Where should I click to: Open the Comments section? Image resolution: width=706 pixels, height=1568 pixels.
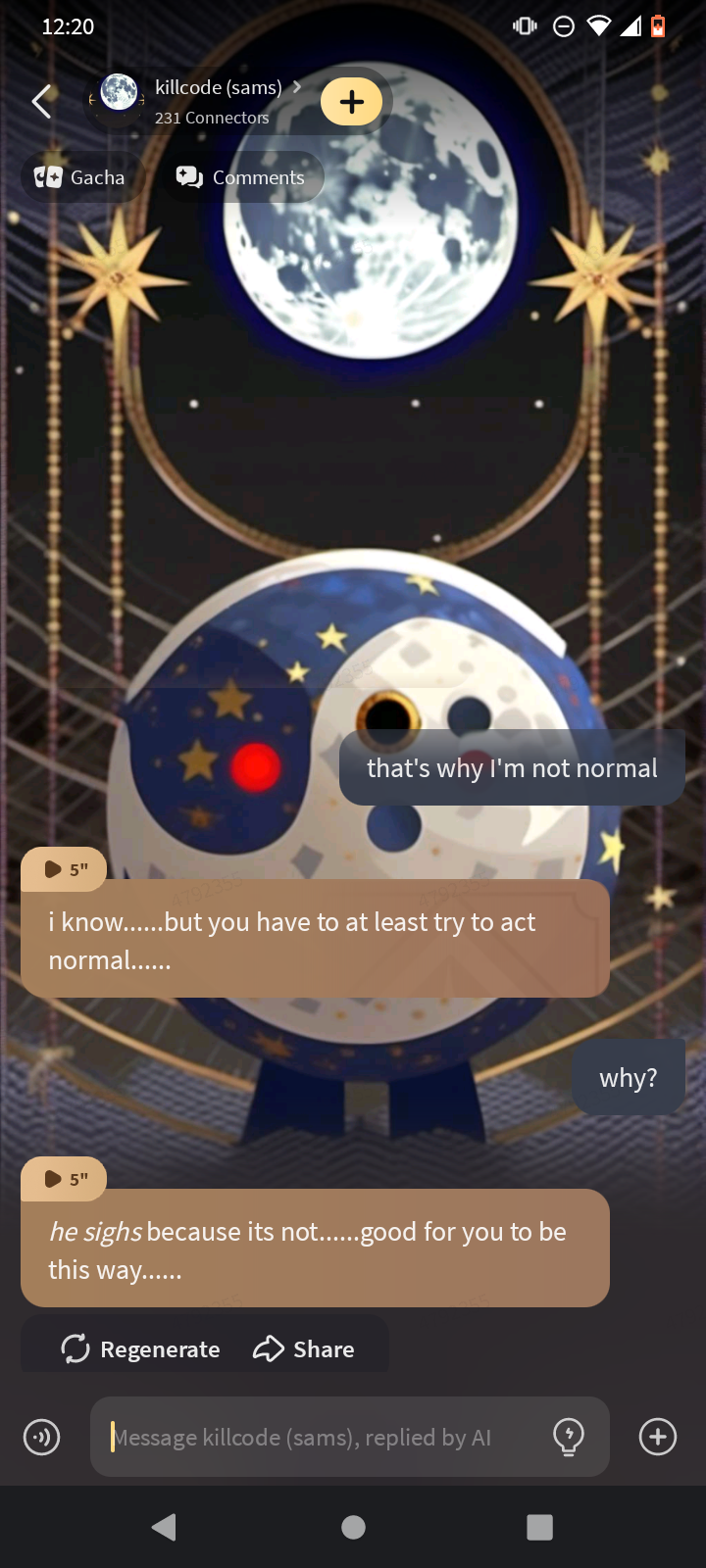click(x=241, y=177)
